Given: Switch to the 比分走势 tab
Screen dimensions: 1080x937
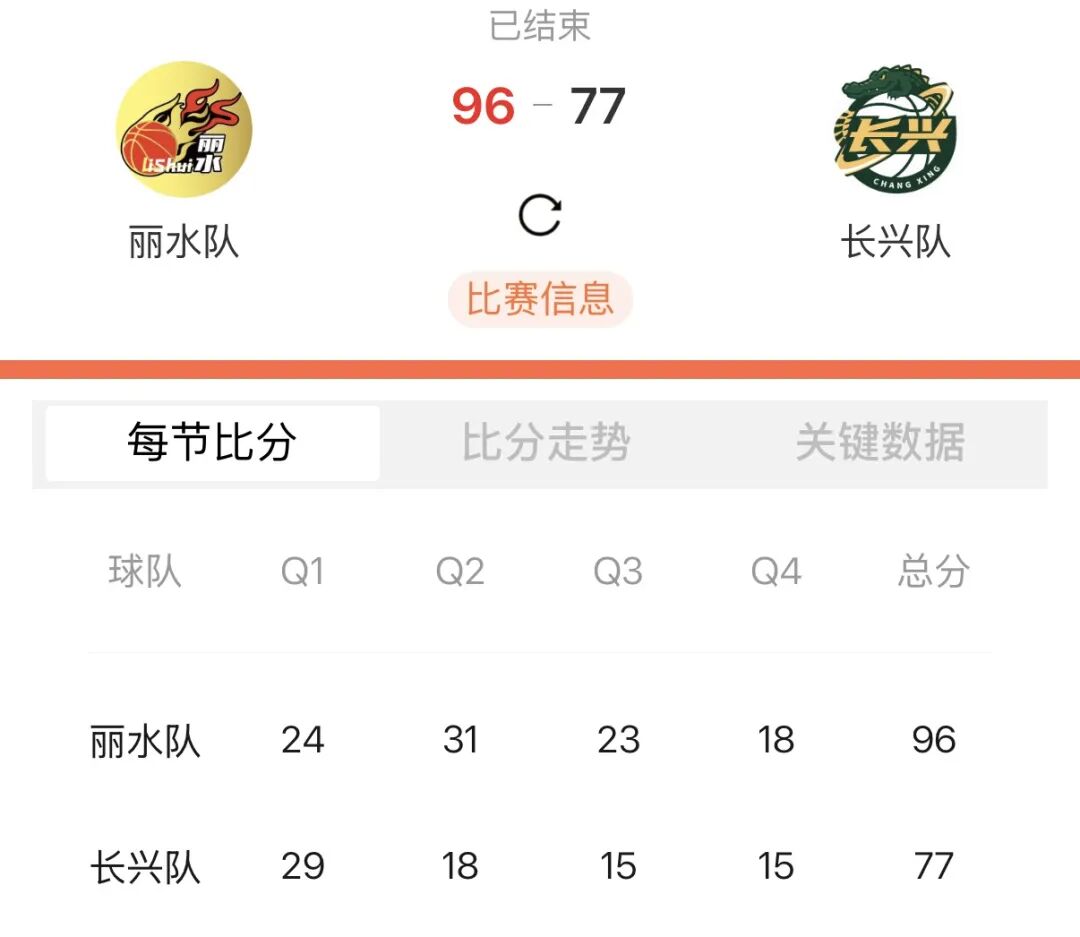Looking at the screenshot, I should (x=546, y=443).
